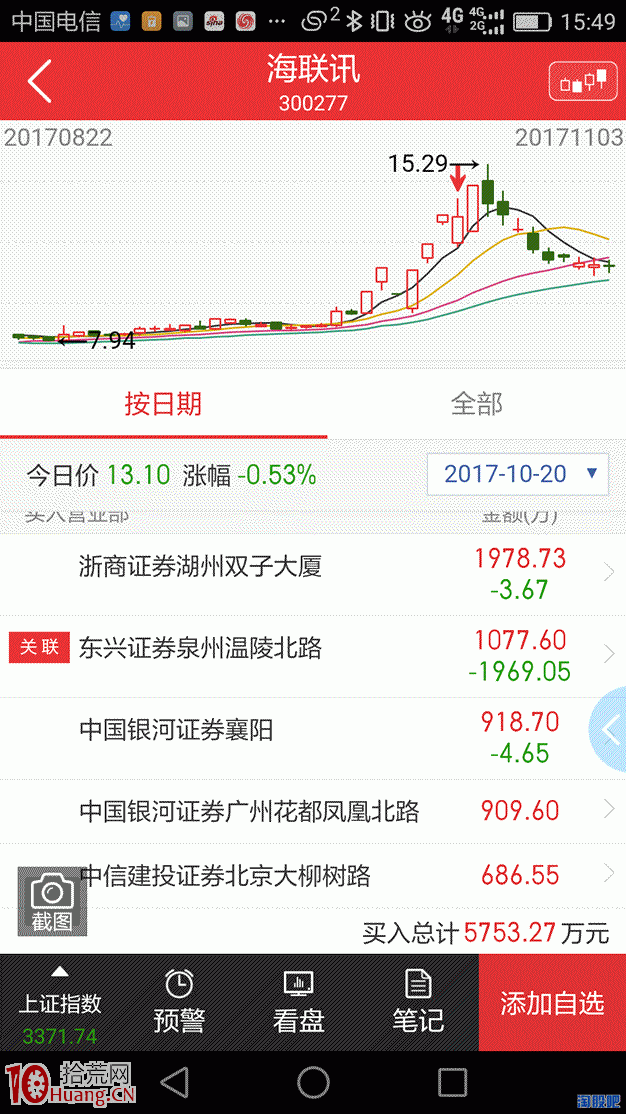This screenshot has width=626, height=1114.
Task: Open 浙商证券湖州双子大厦 row
Action: click(x=313, y=575)
